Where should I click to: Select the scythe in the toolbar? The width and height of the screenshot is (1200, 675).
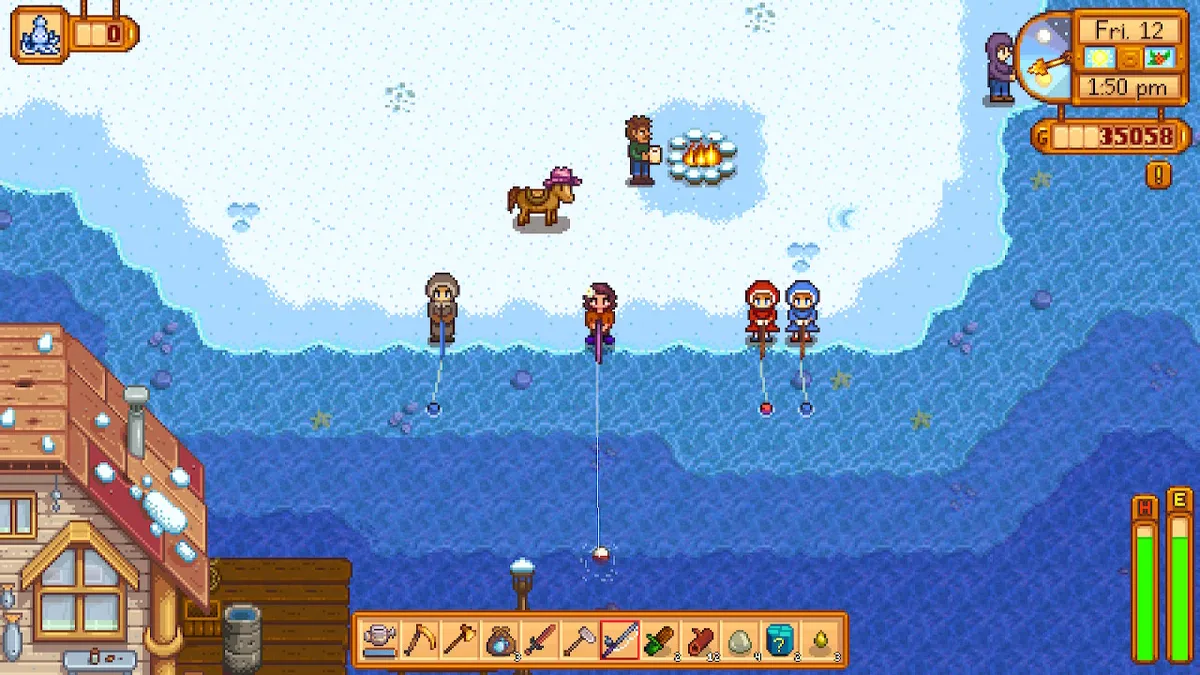420,640
